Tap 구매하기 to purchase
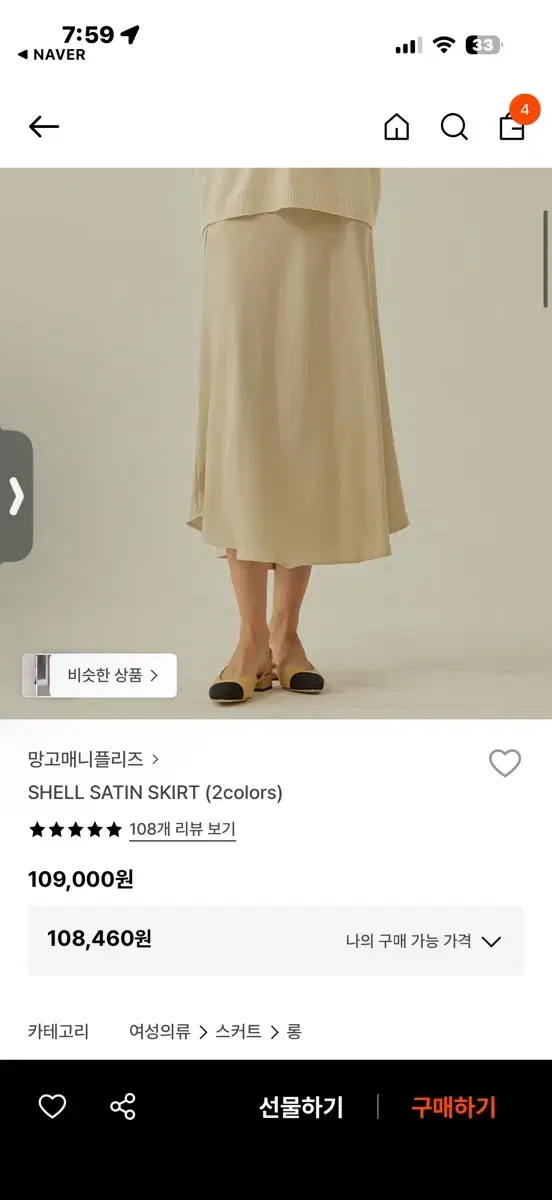Screen dimensions: 552x1200 coord(454,1107)
